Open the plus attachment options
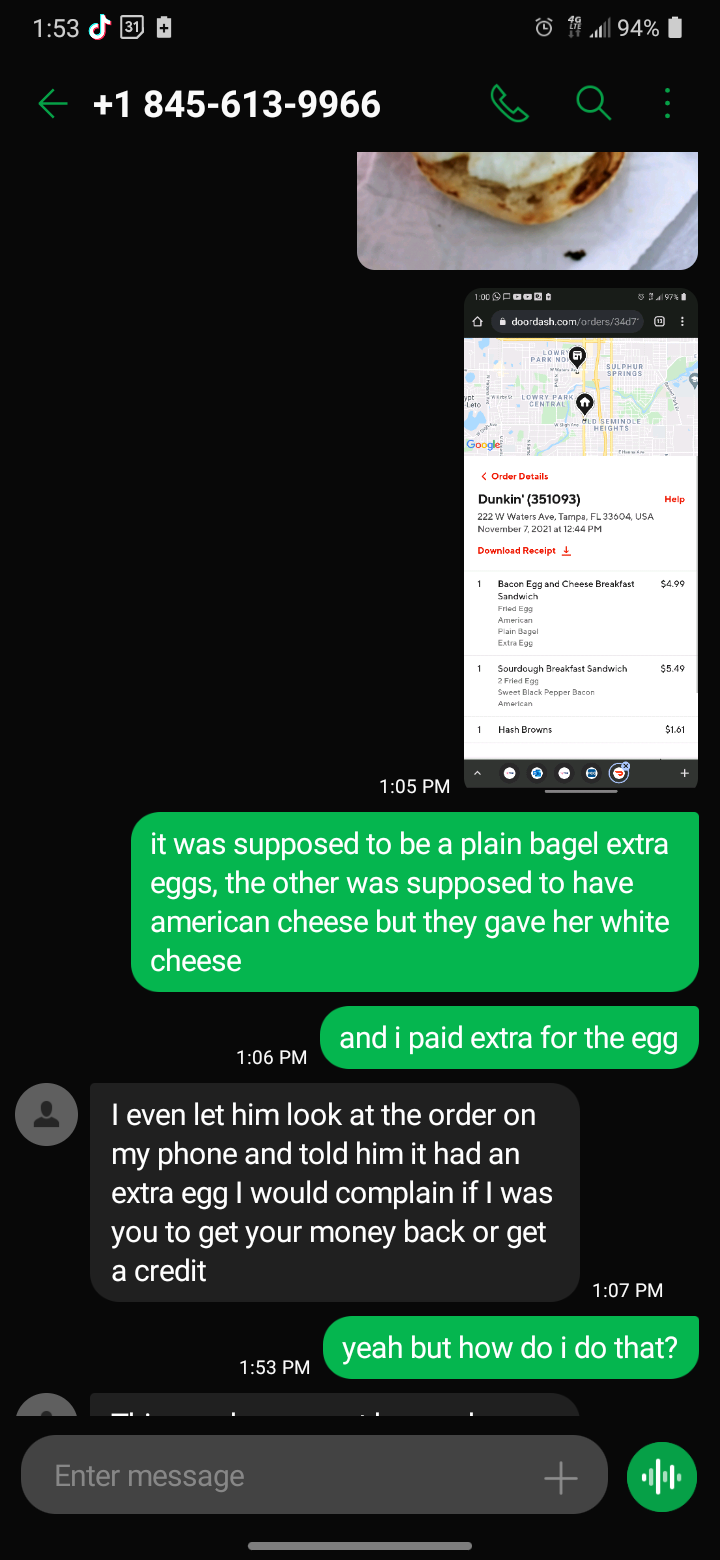The image size is (720, 1560). click(x=561, y=1476)
